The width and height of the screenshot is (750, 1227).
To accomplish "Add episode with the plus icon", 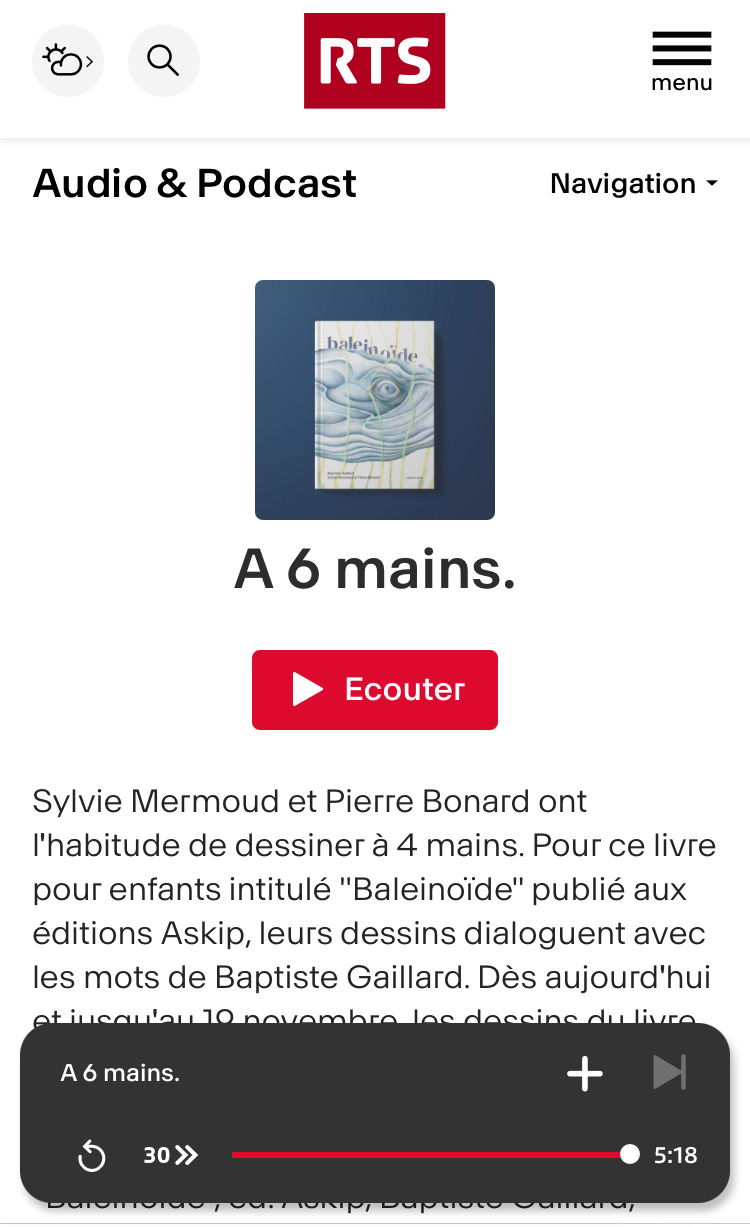I will click(x=585, y=1074).
